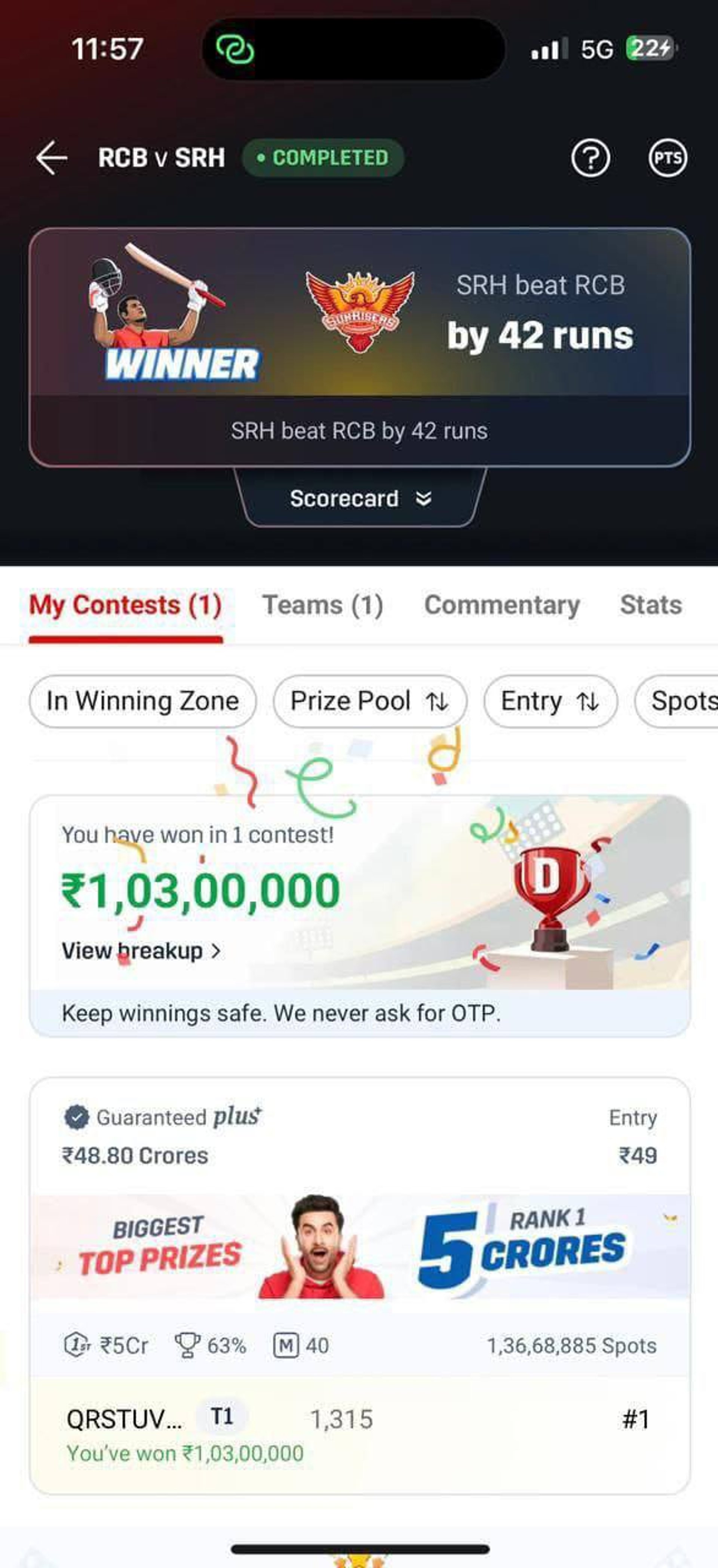Viewport: 718px width, 1568px height.
Task: Switch to the Teams (1) tab
Action: 322,605
